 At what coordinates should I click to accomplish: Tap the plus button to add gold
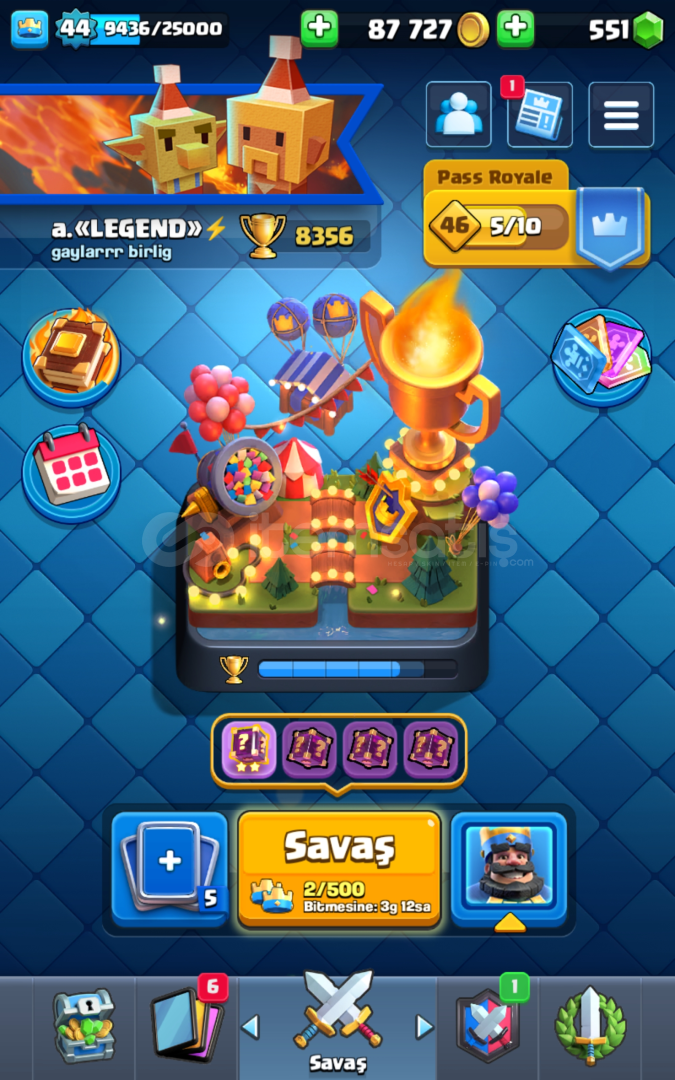coord(319,29)
